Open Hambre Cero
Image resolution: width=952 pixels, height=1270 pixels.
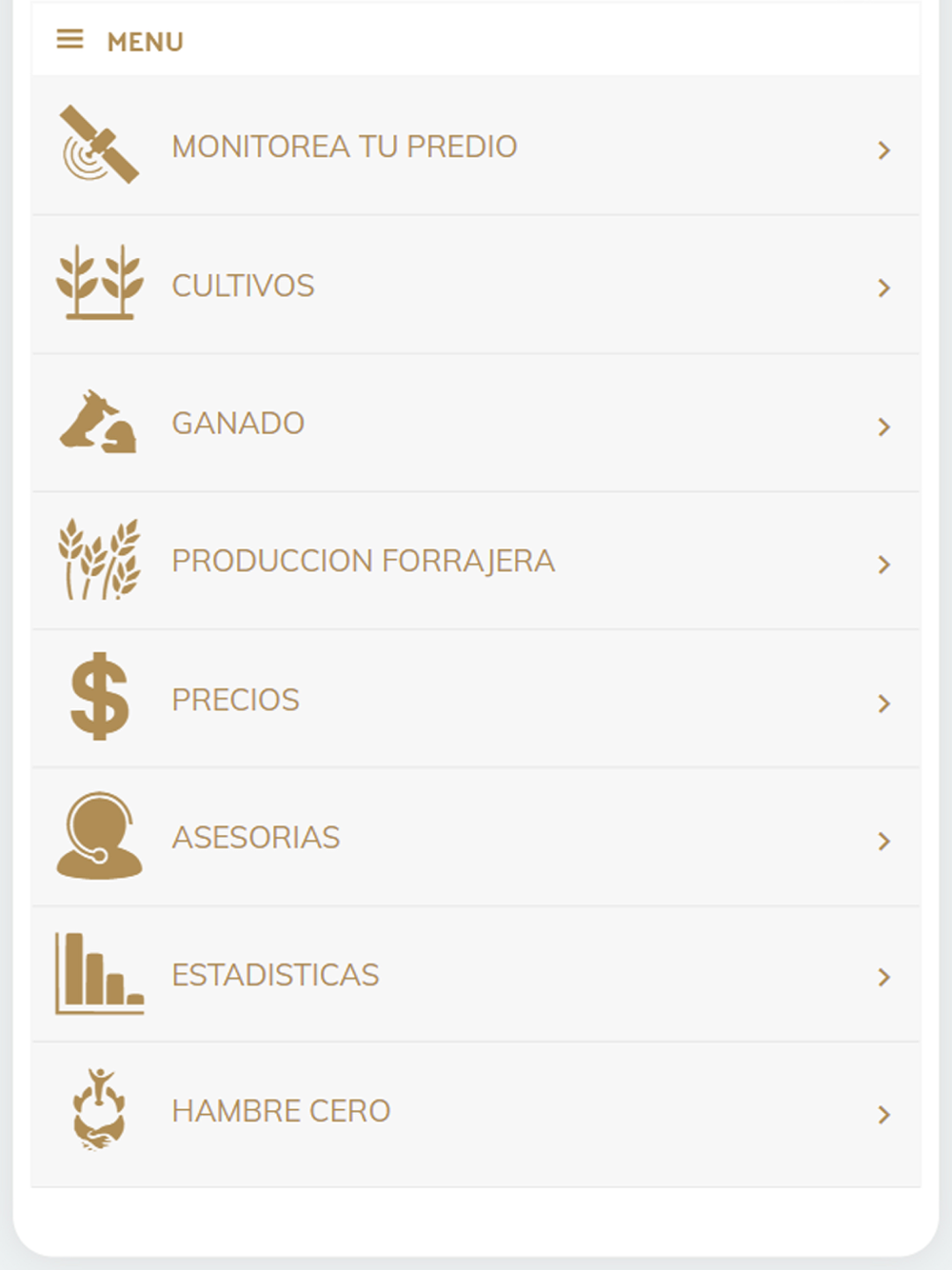pyautogui.click(x=281, y=1111)
